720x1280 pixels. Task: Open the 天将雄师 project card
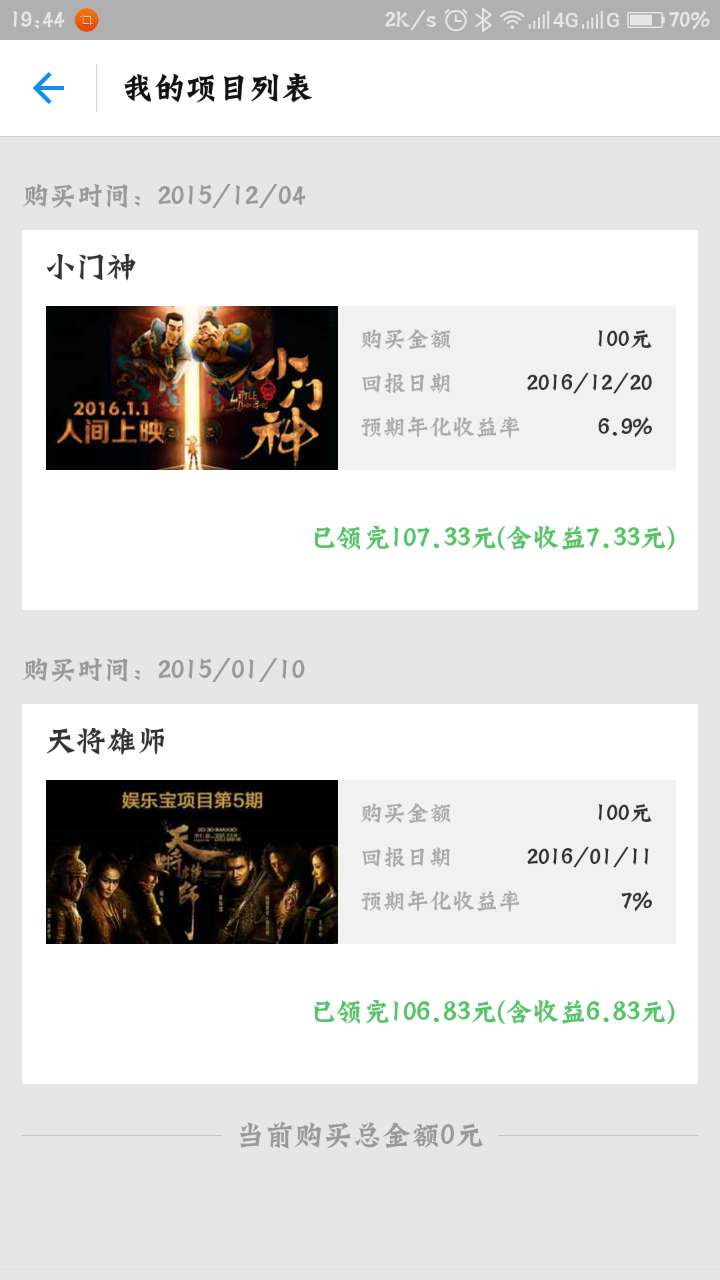[x=360, y=893]
